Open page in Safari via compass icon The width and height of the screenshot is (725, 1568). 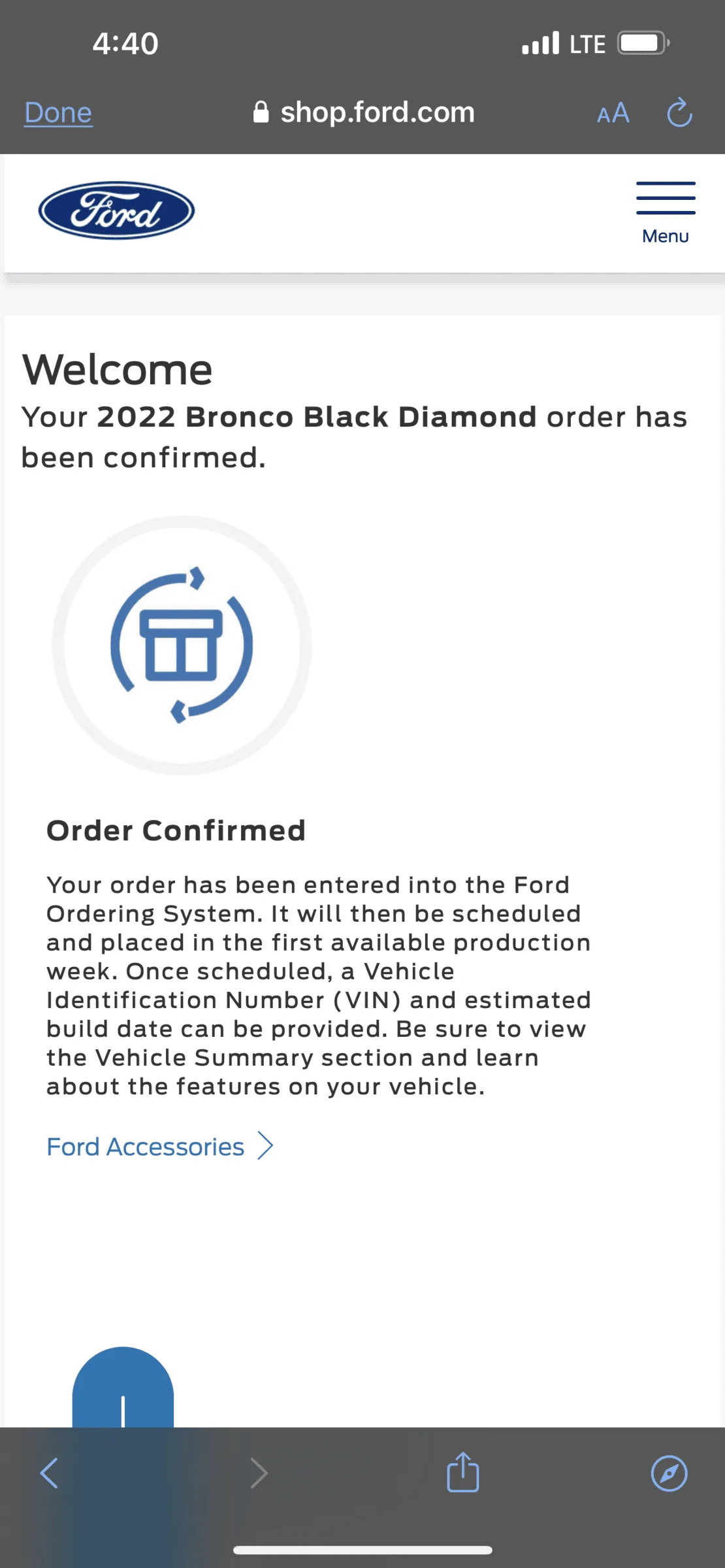coord(669,1473)
